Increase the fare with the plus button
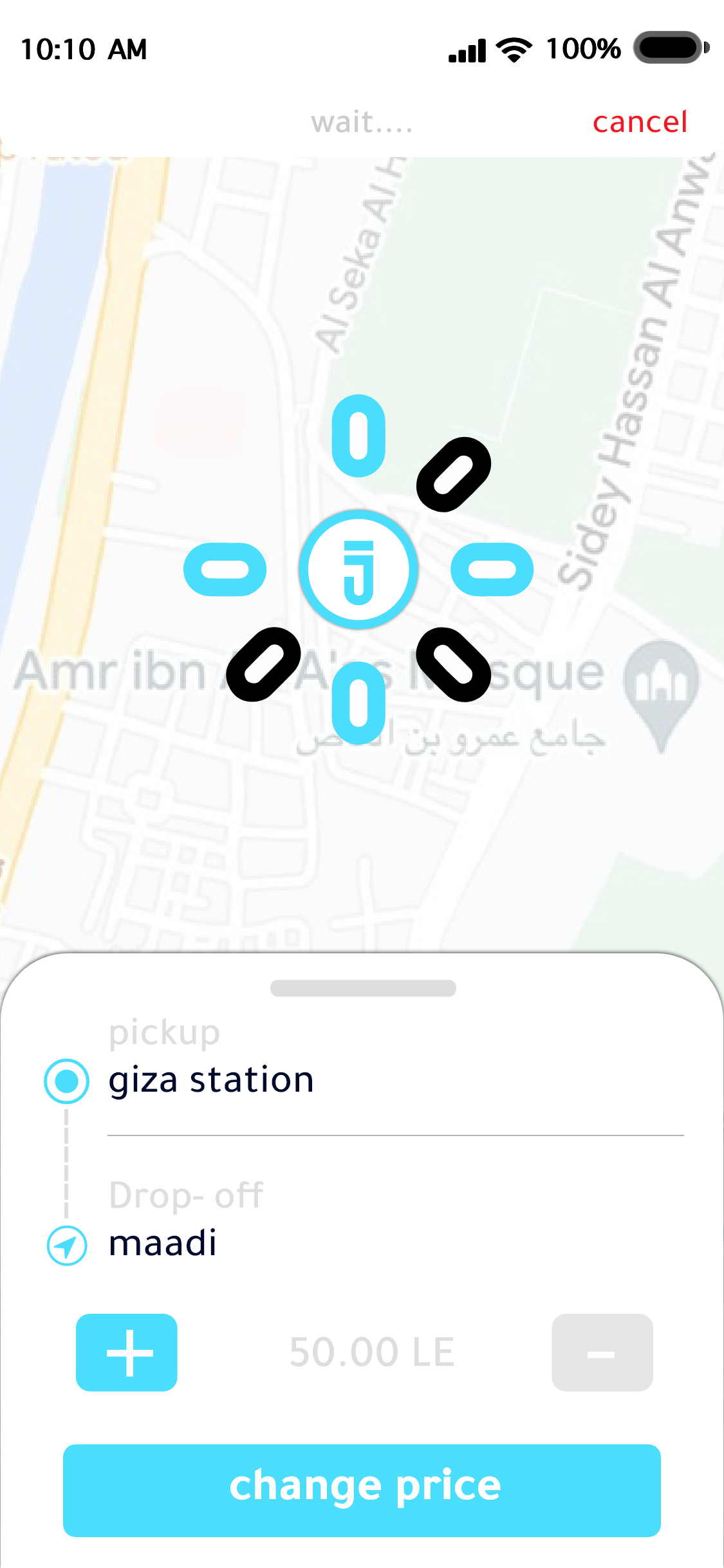This screenshot has width=724, height=1568. [127, 1352]
